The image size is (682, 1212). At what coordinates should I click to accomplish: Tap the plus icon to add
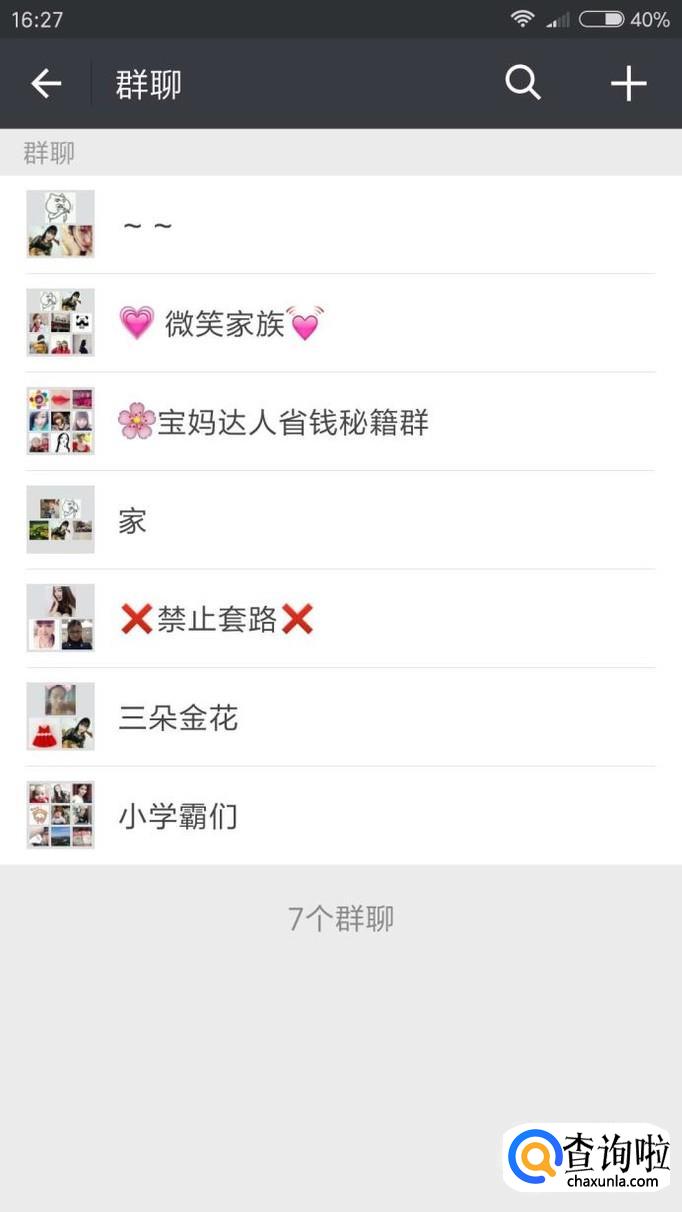(x=628, y=84)
